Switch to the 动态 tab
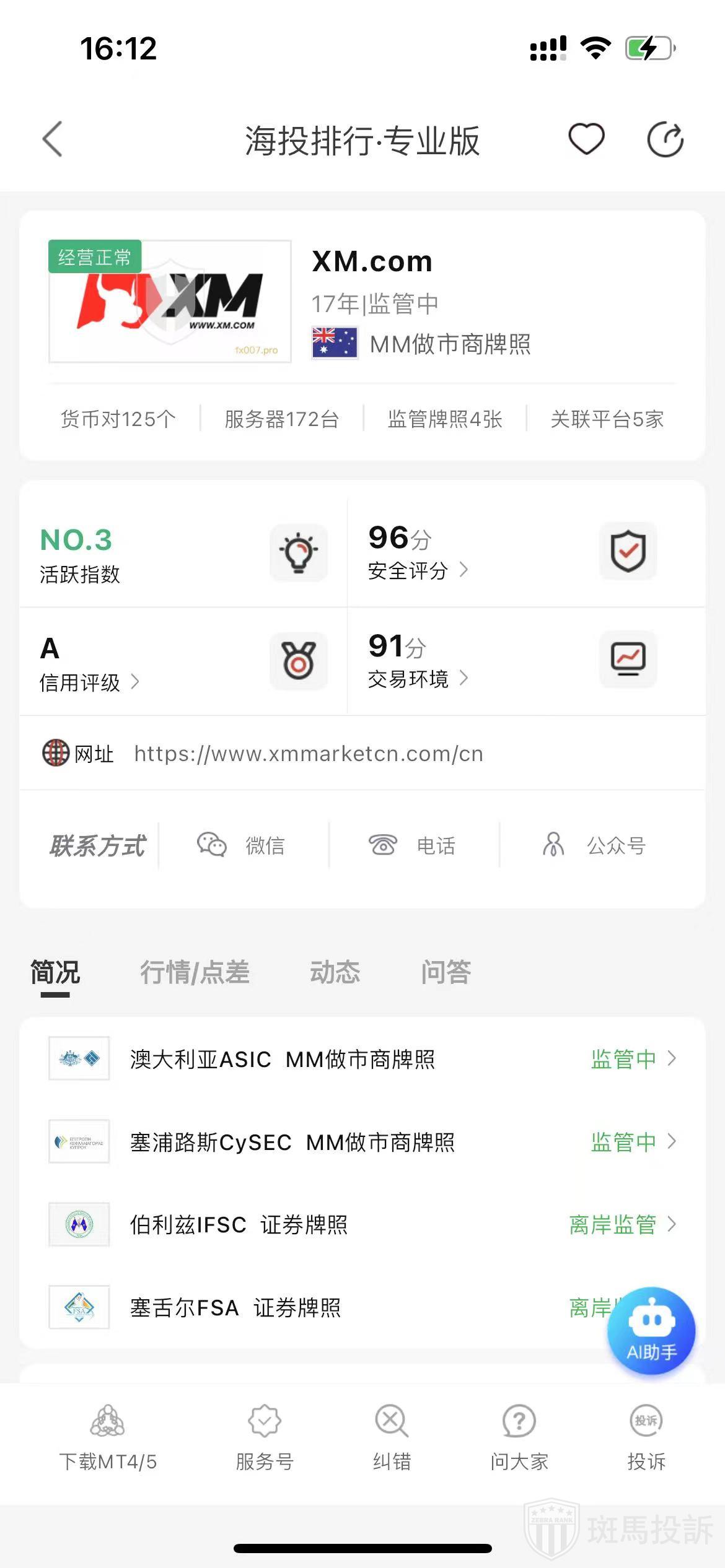The height and width of the screenshot is (1568, 725). click(x=335, y=972)
